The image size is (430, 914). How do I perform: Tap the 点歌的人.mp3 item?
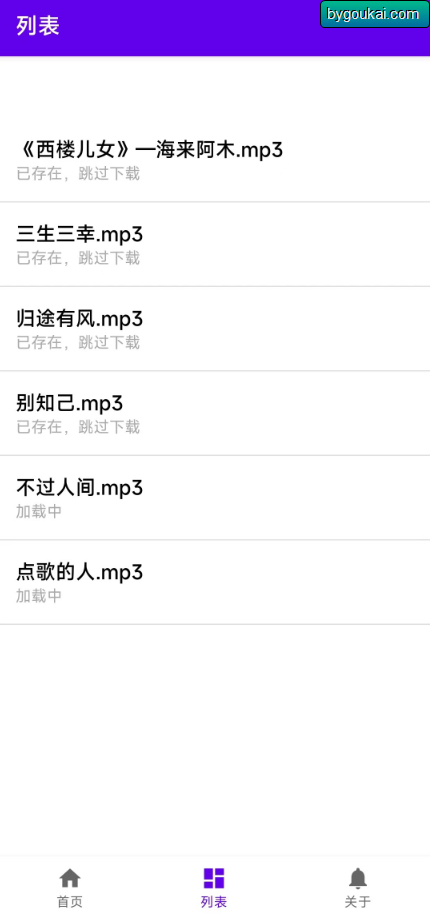click(x=215, y=582)
